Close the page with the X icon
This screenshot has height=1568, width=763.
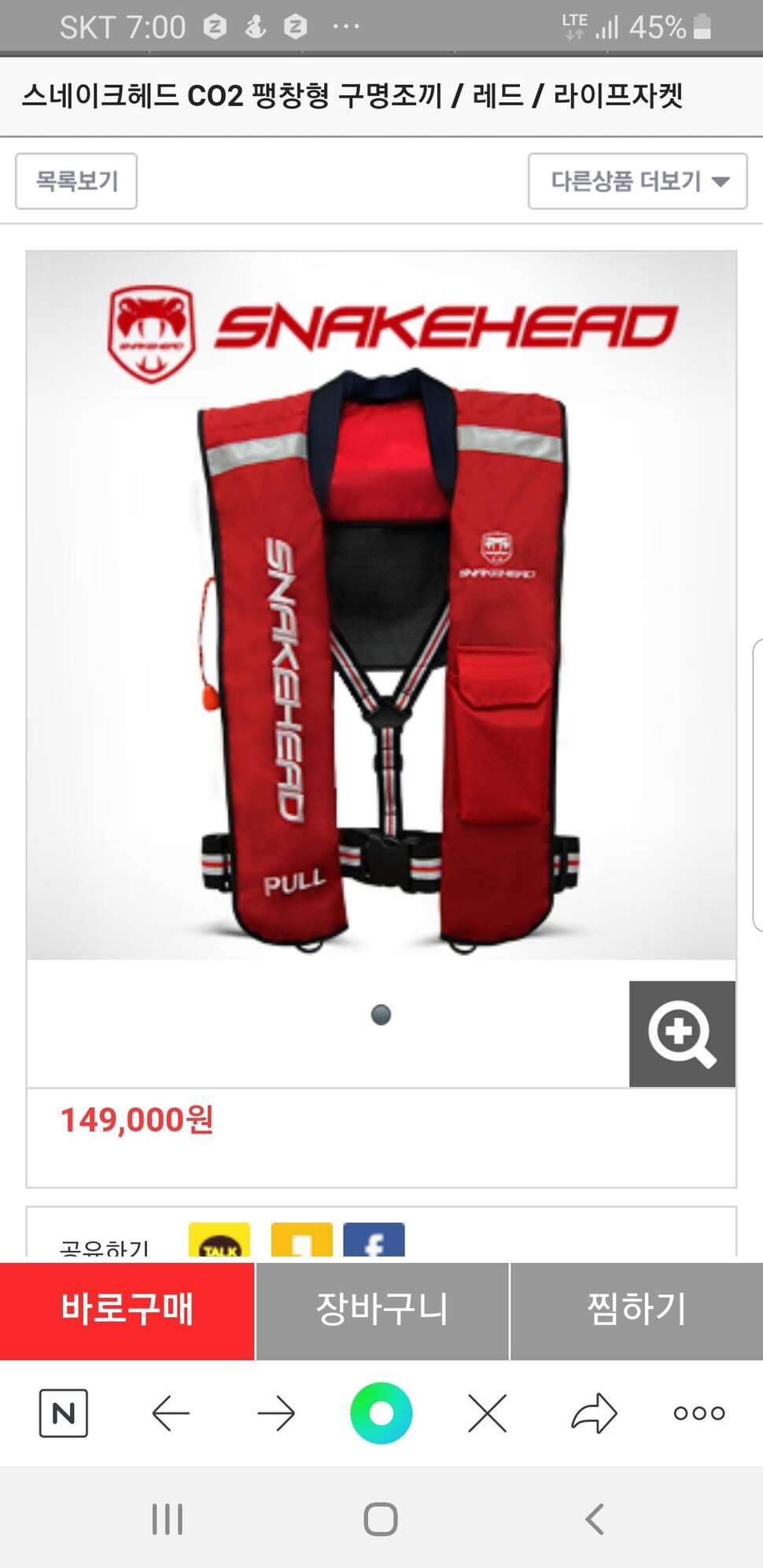pos(488,1414)
